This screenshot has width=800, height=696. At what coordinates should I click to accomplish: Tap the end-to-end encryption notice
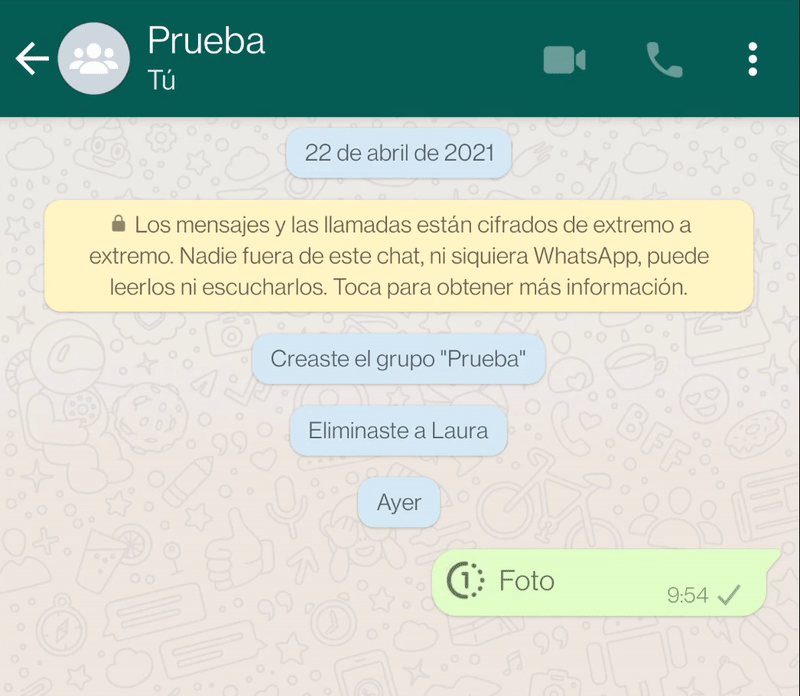[x=398, y=256]
